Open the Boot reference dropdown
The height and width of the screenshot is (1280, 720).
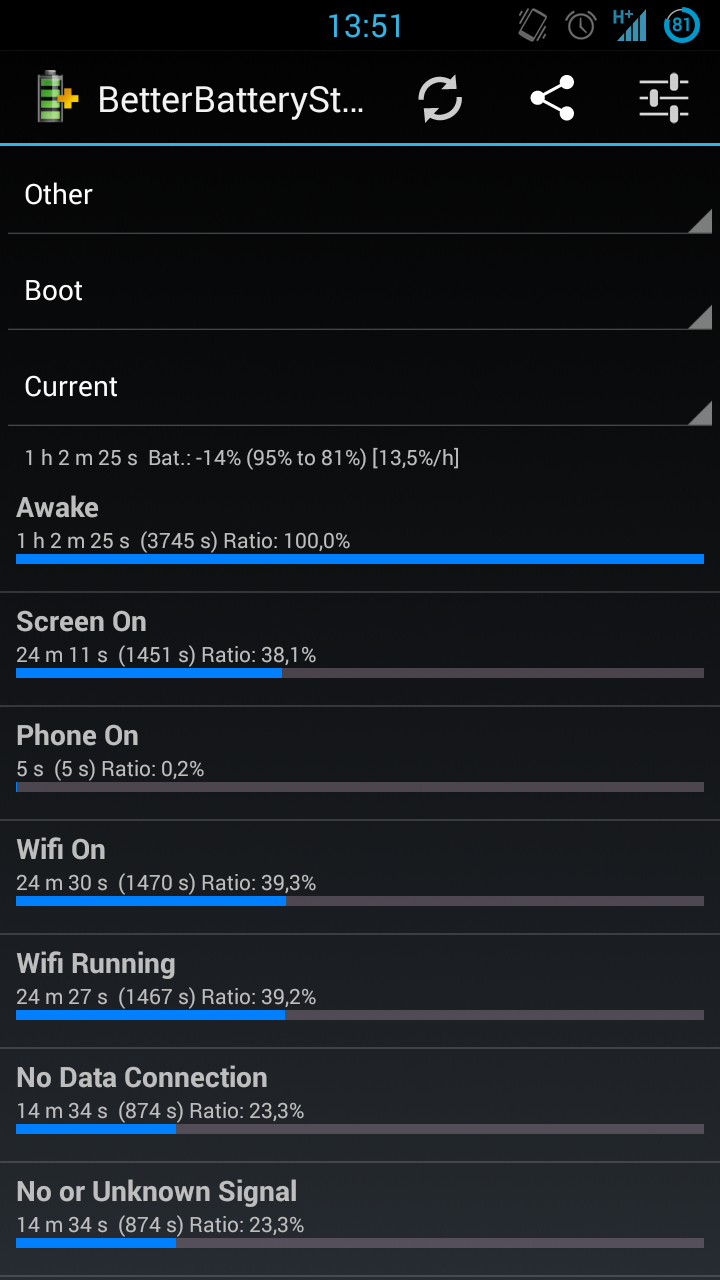360,291
